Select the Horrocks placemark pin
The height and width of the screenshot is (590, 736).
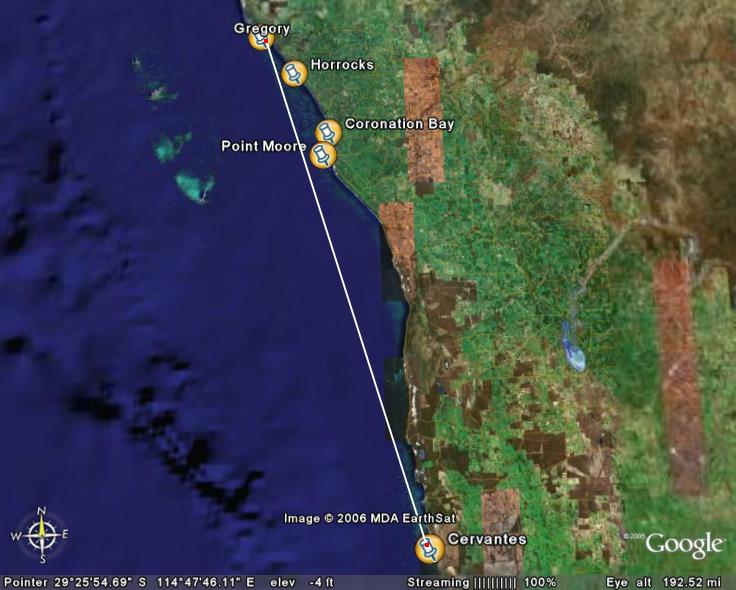293,73
